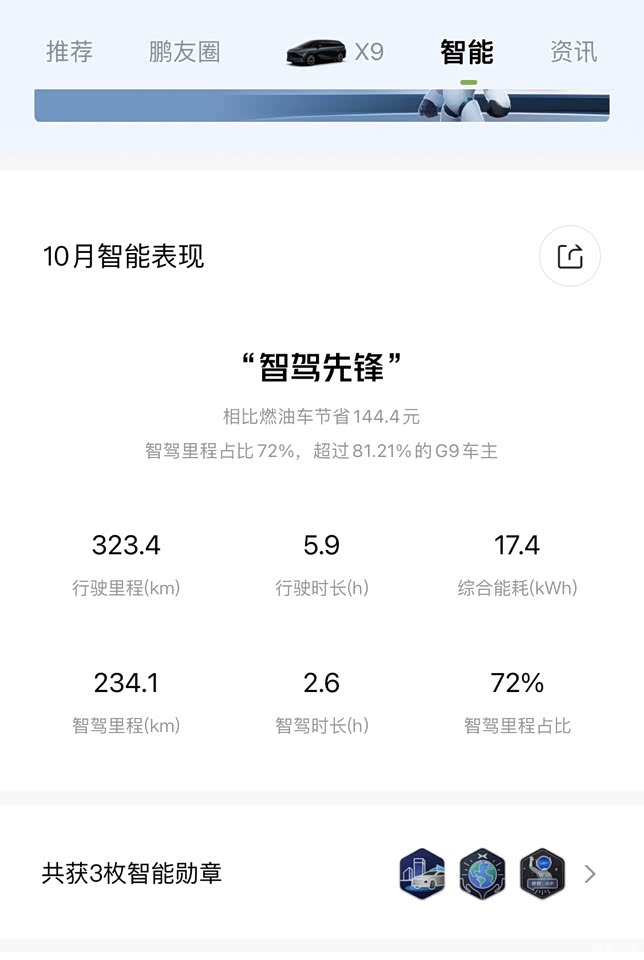Select the 智能 tab

click(467, 52)
